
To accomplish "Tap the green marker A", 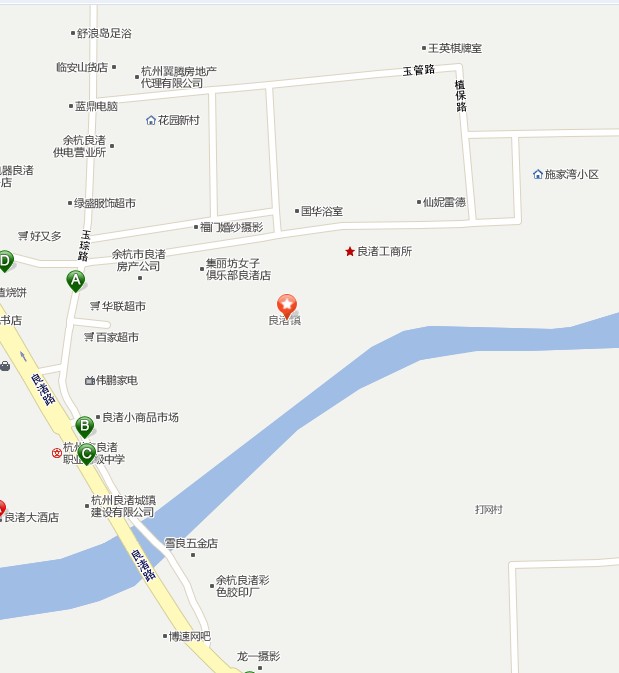I will [75, 280].
